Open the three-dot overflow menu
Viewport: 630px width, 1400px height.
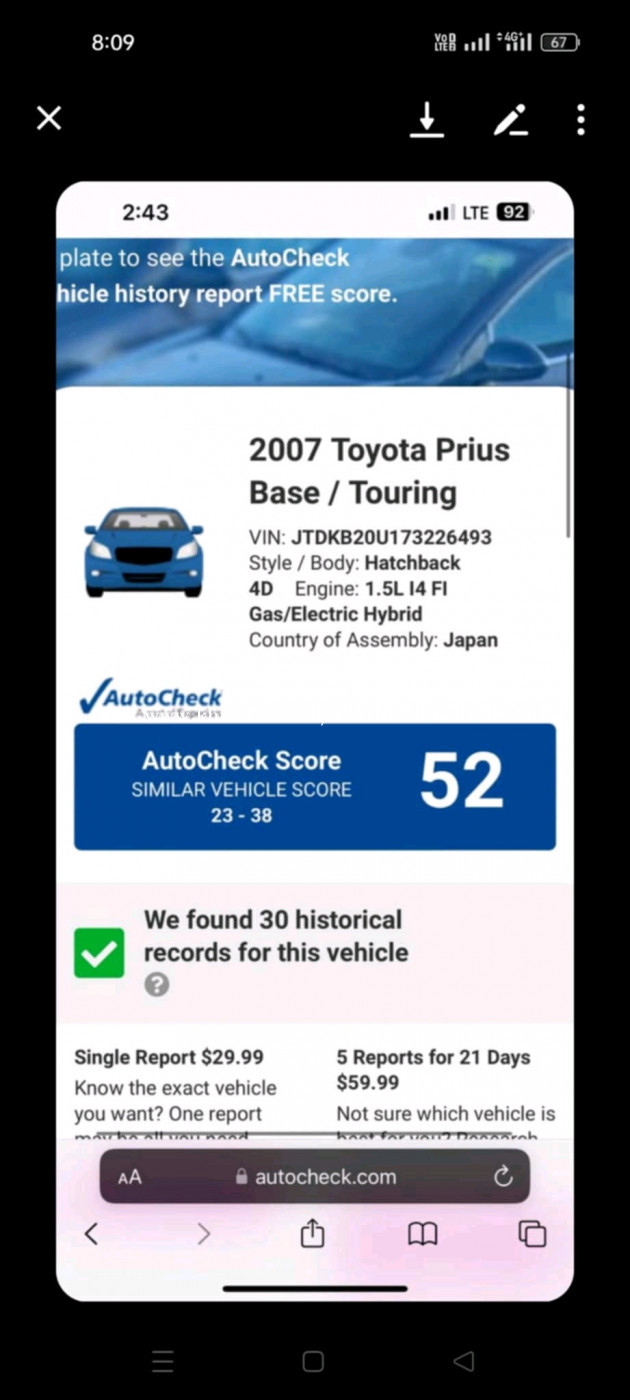(581, 119)
